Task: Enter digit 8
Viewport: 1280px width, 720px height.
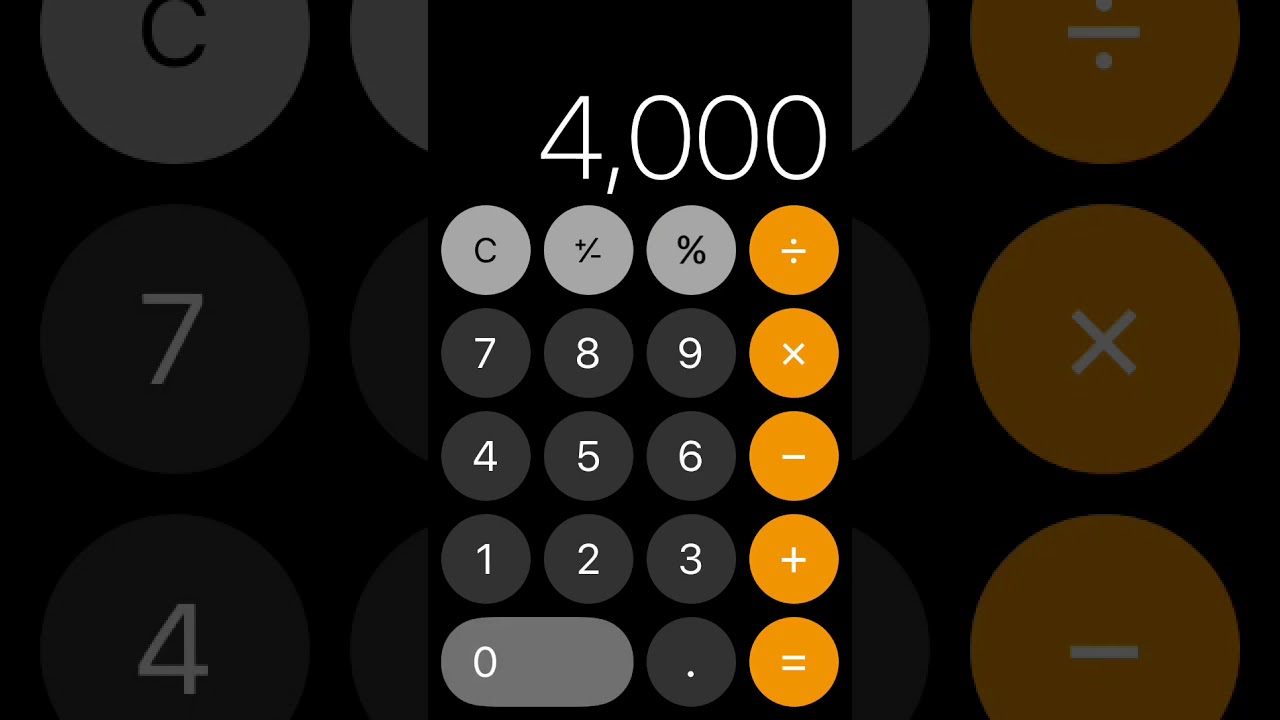Action: click(x=588, y=353)
